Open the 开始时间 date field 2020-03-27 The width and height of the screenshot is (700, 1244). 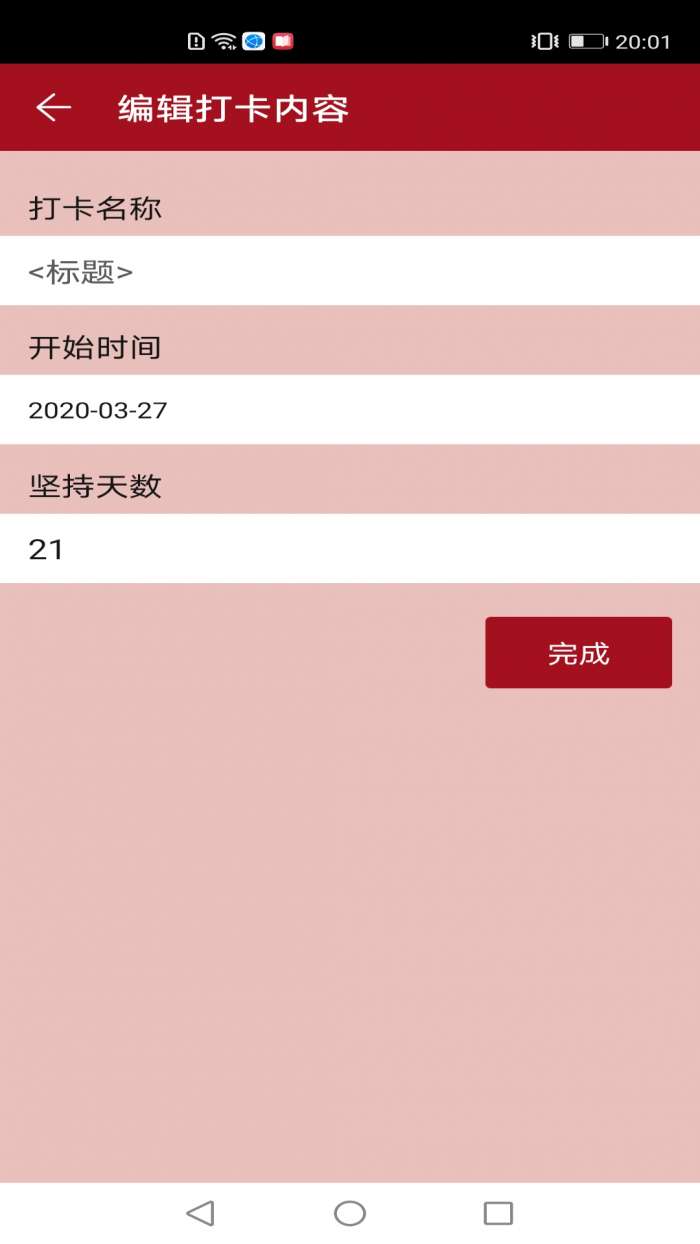point(350,410)
